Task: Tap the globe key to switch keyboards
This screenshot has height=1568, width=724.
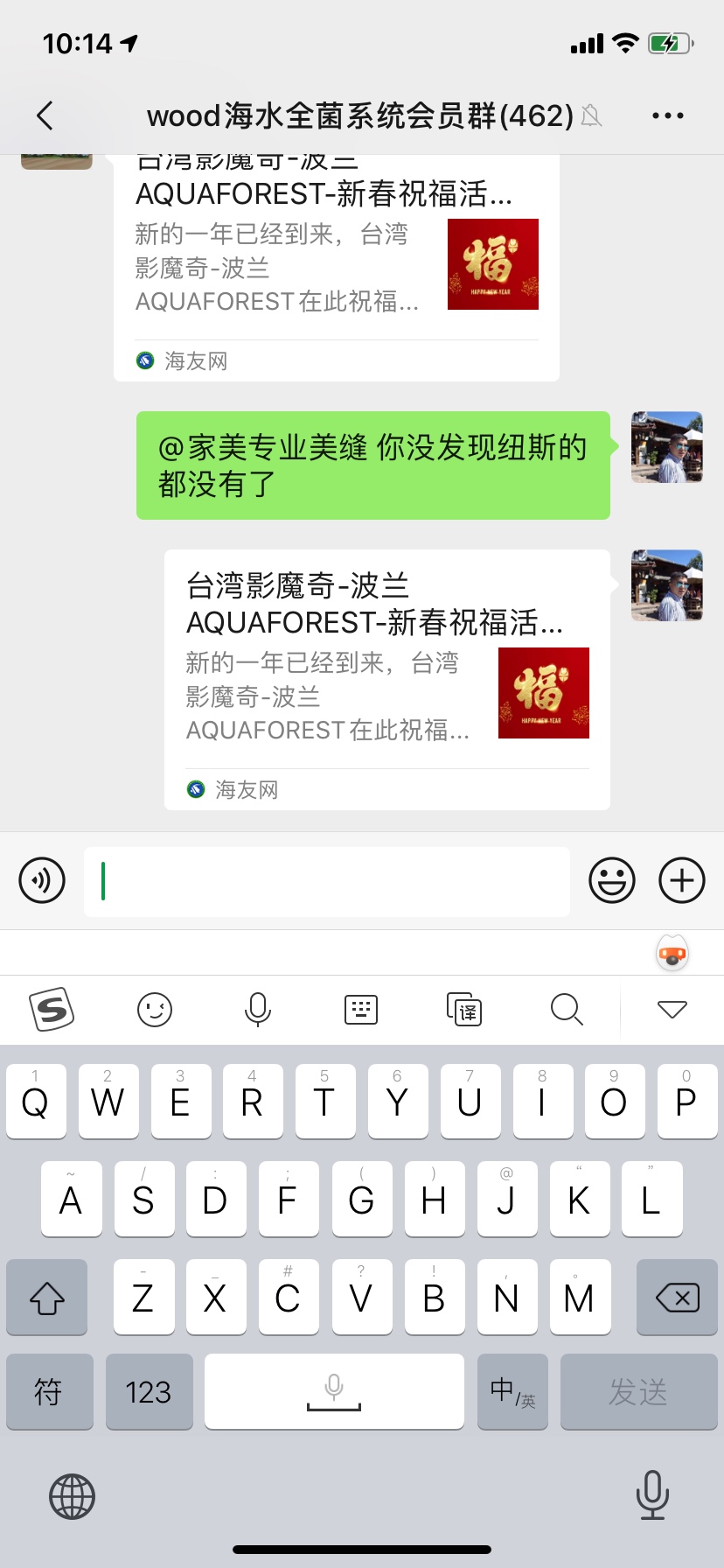Action: point(72,1496)
